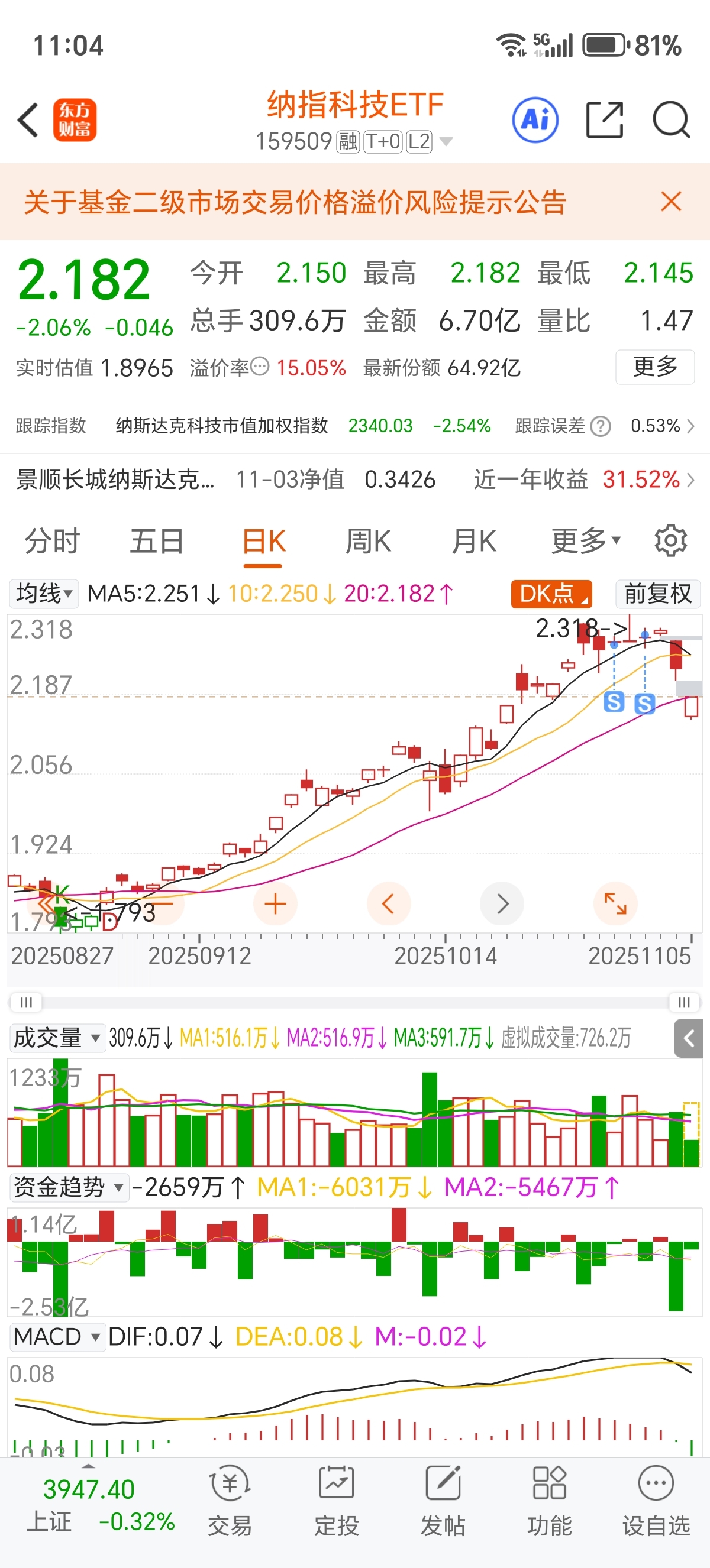This screenshot has height=1568, width=710.
Task: Open the 更多 quote details button
Action: 654,367
